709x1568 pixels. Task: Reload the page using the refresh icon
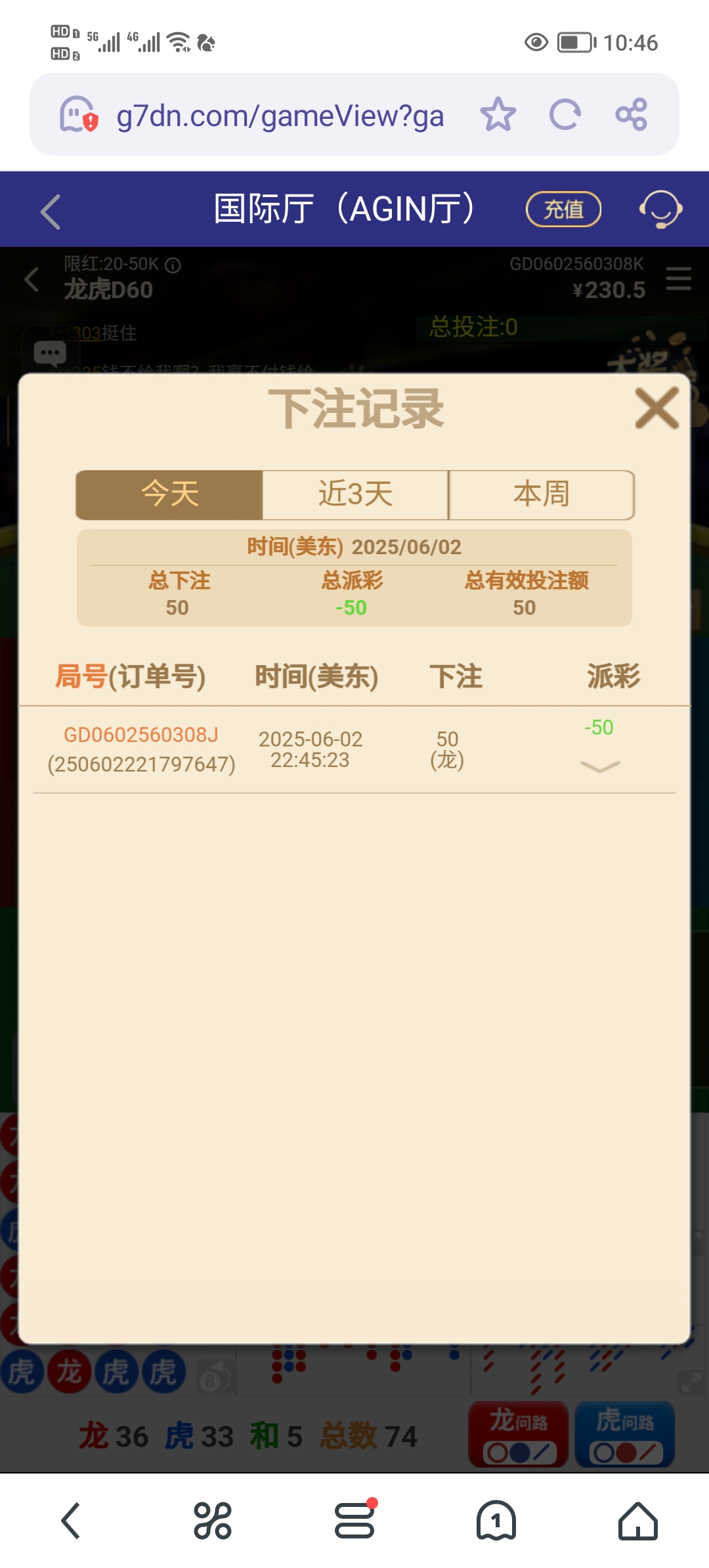coord(565,114)
